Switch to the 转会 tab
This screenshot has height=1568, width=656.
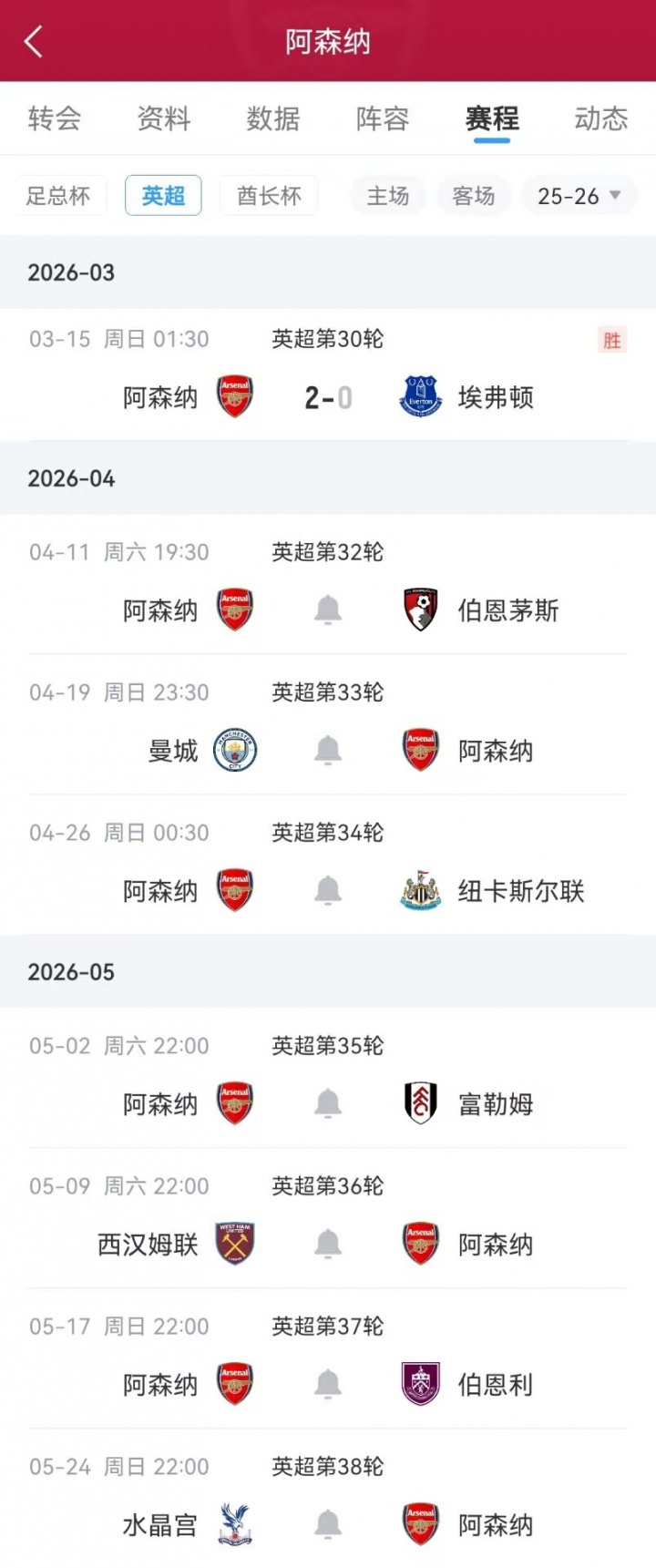click(55, 118)
